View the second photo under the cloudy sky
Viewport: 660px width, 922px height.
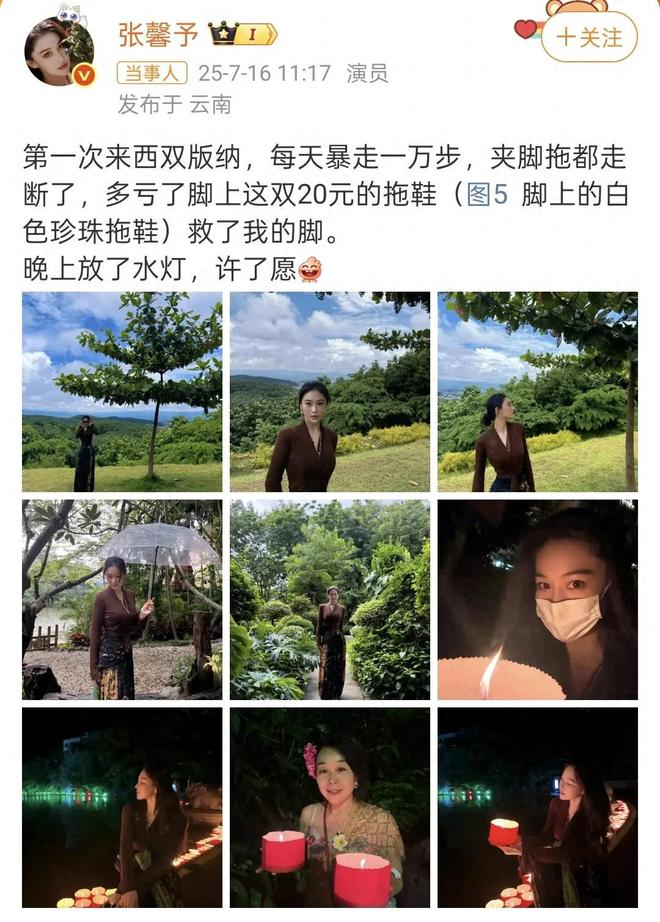point(330,391)
